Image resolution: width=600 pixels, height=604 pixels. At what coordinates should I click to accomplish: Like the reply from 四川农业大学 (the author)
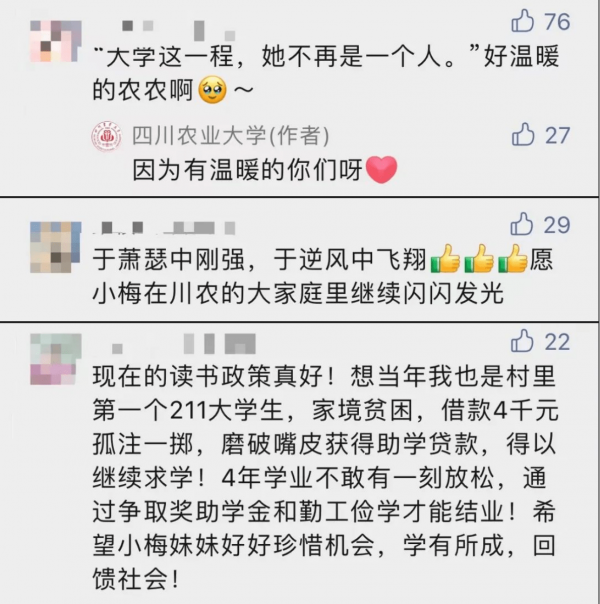(x=523, y=134)
